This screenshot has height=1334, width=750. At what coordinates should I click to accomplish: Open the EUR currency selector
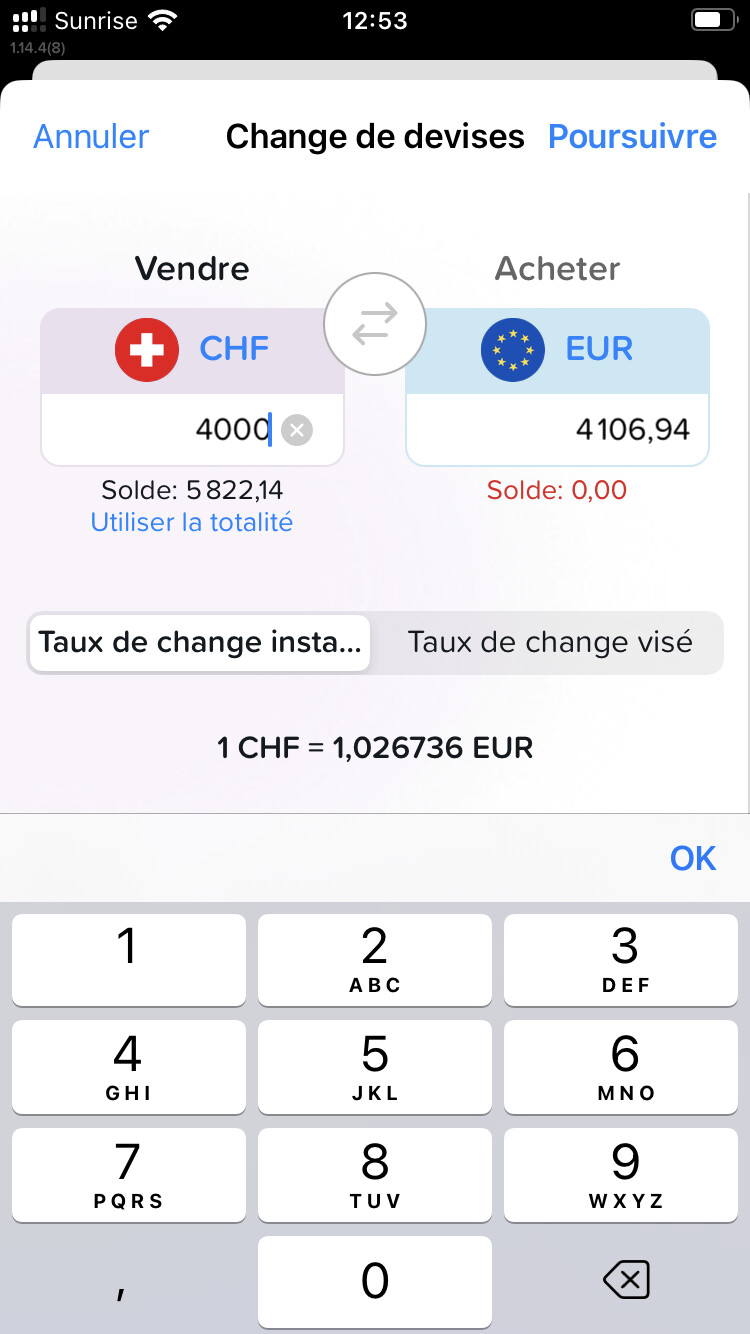tap(558, 350)
